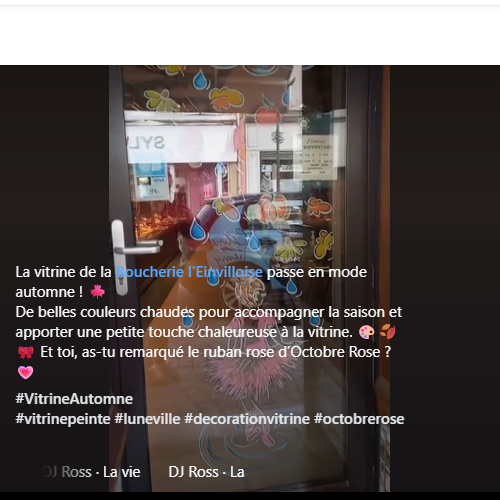Open the #decorationvitrine hashtag
This screenshot has width=500, height=500.
point(247,419)
